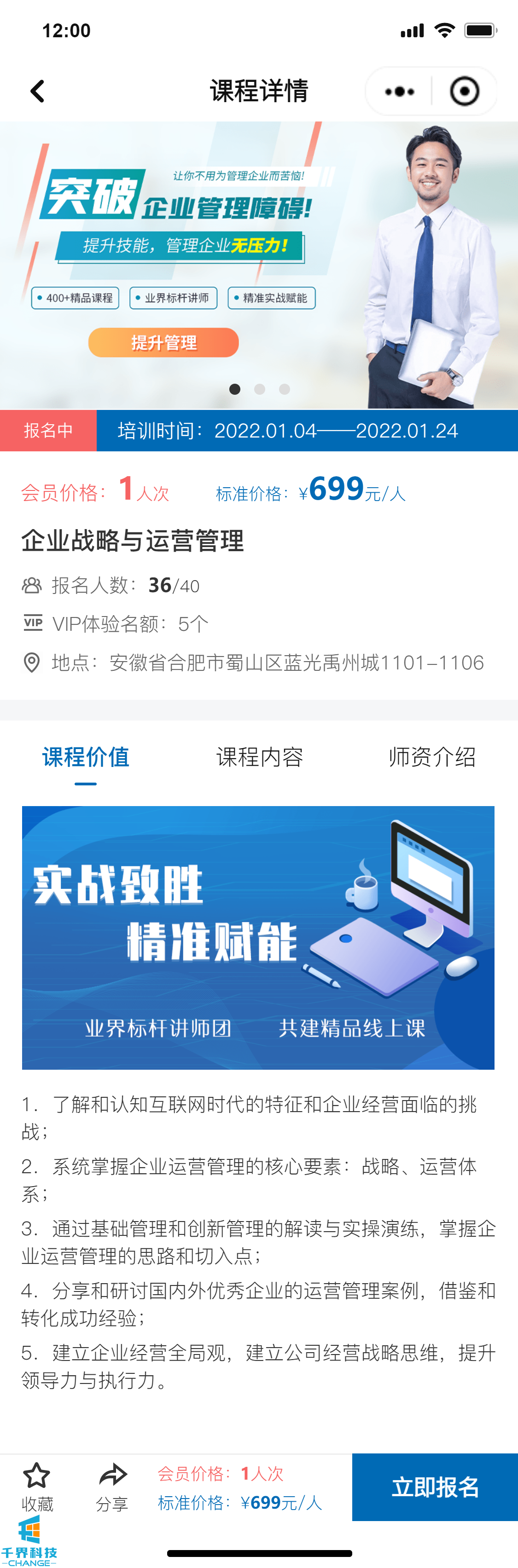
Task: Select the 课程价值 tab
Action: tap(86, 756)
